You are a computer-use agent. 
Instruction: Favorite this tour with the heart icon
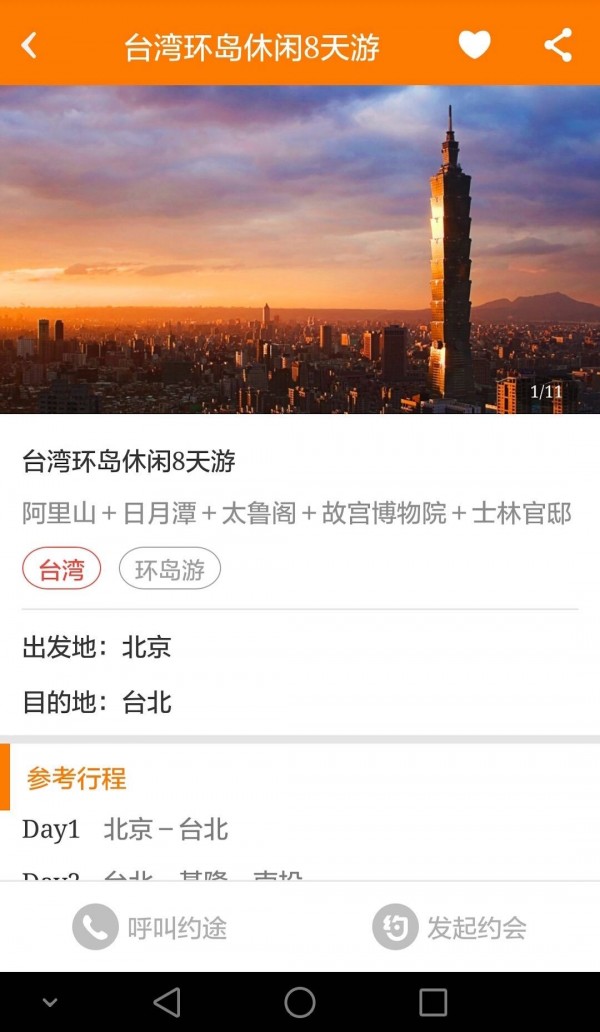pyautogui.click(x=474, y=45)
